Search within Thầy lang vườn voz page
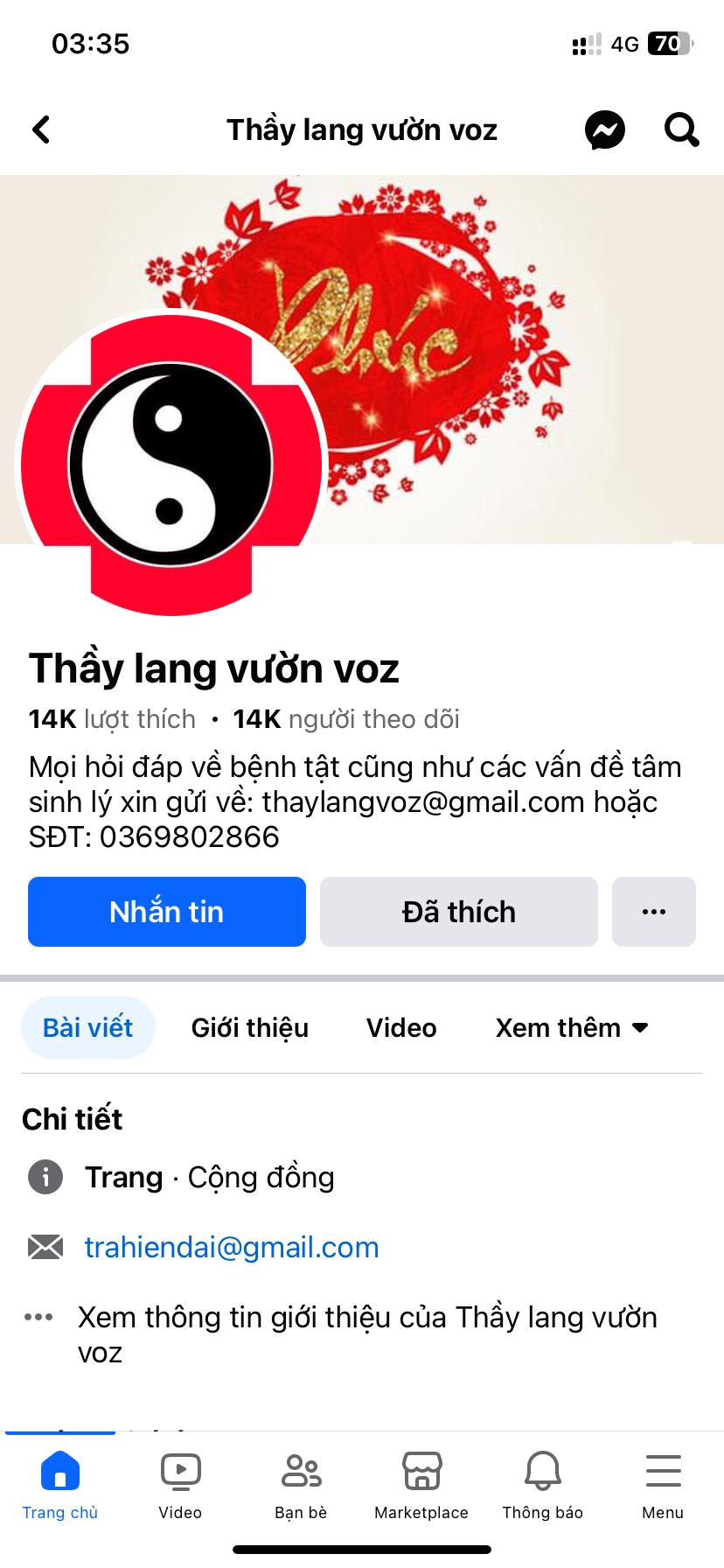 pos(681,130)
